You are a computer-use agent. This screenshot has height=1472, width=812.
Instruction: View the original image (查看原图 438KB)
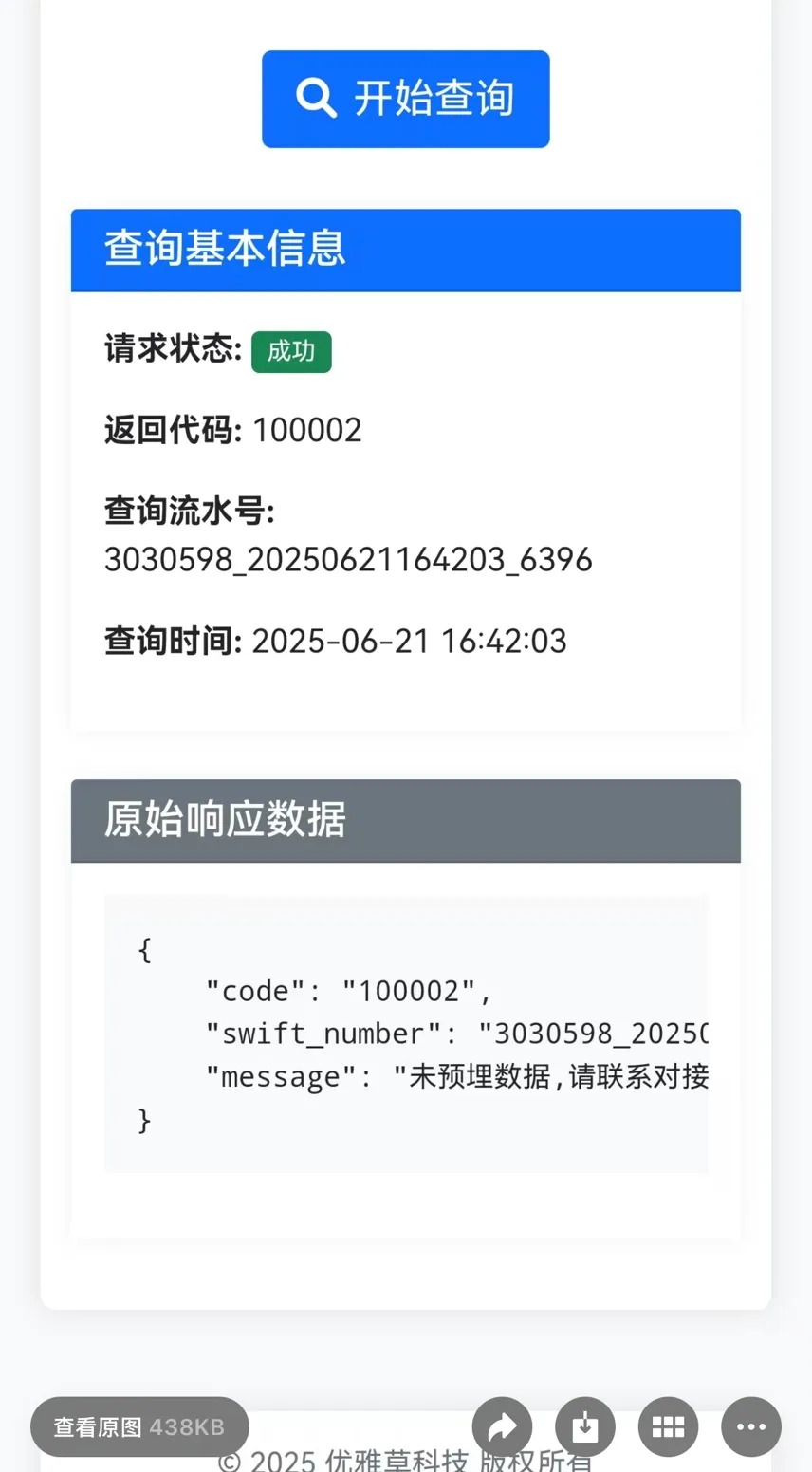tap(139, 1426)
